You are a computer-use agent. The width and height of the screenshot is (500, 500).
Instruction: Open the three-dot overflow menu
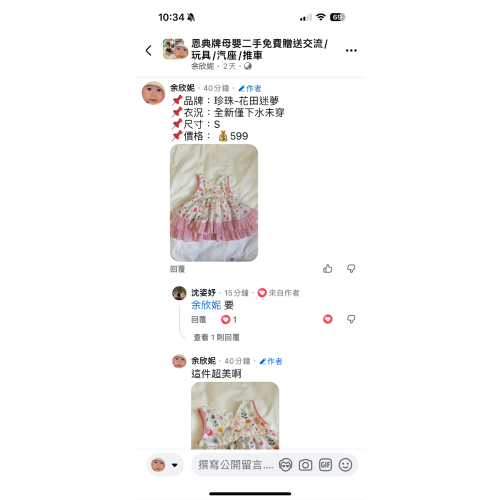click(351, 51)
